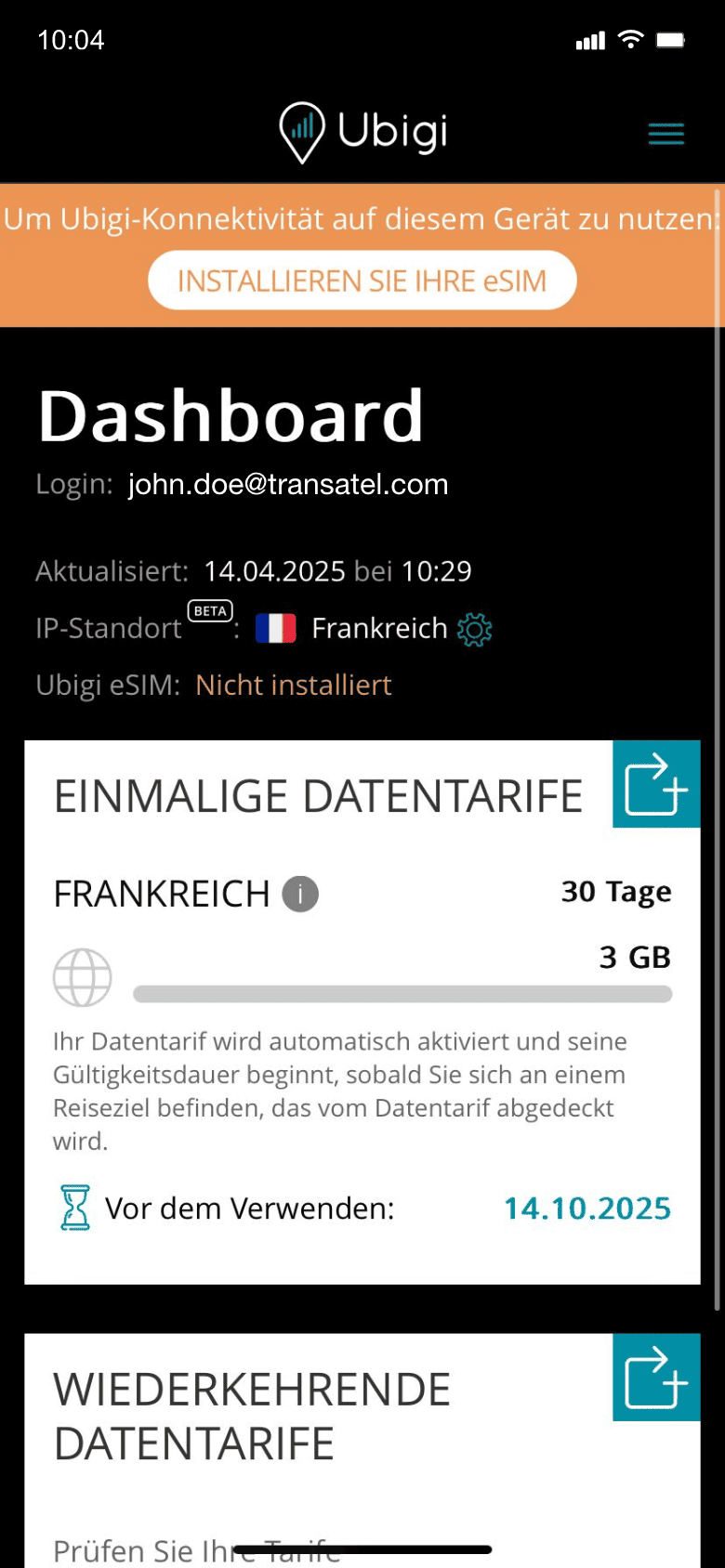This screenshot has width=725, height=1568.
Task: Show info for Frankreich plan
Action: click(x=300, y=894)
